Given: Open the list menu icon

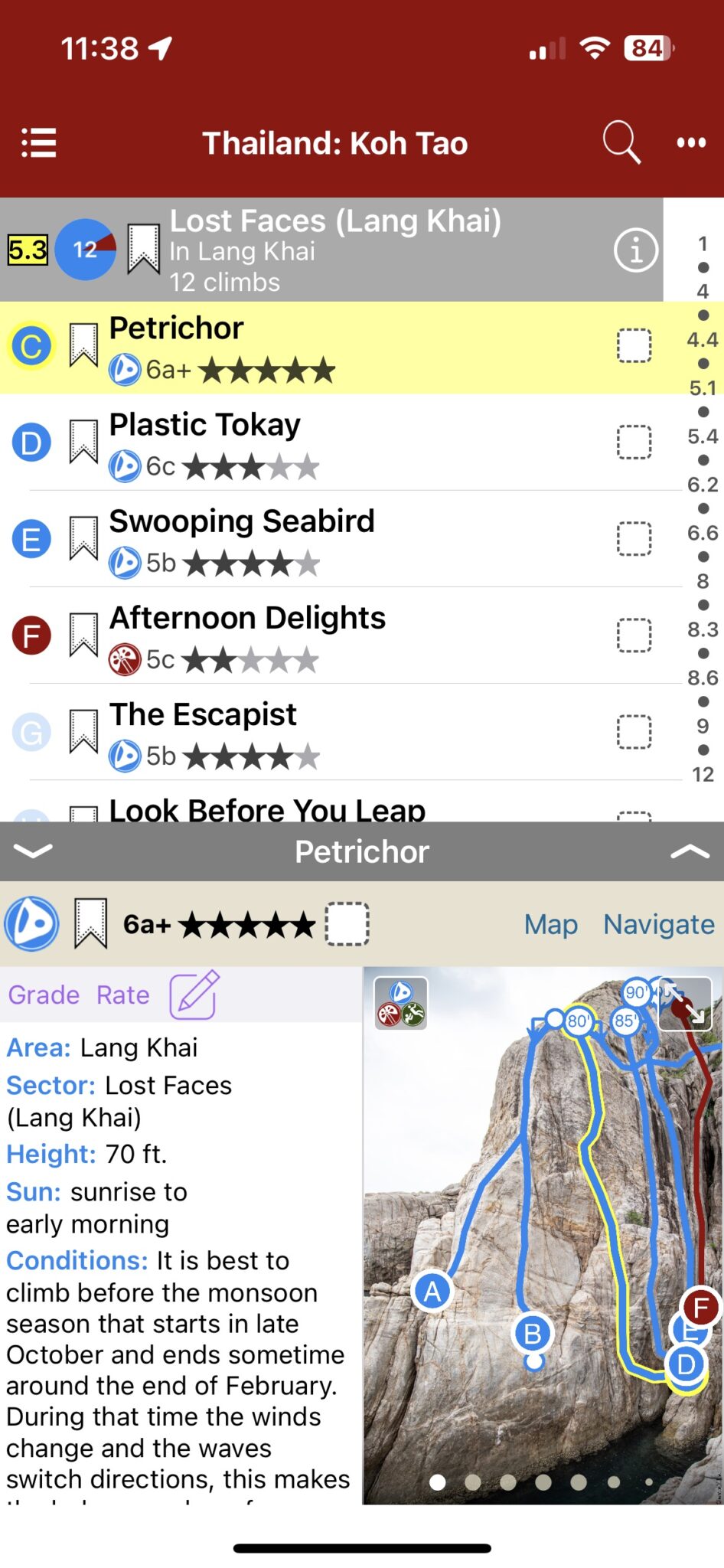Looking at the screenshot, I should click(x=38, y=143).
